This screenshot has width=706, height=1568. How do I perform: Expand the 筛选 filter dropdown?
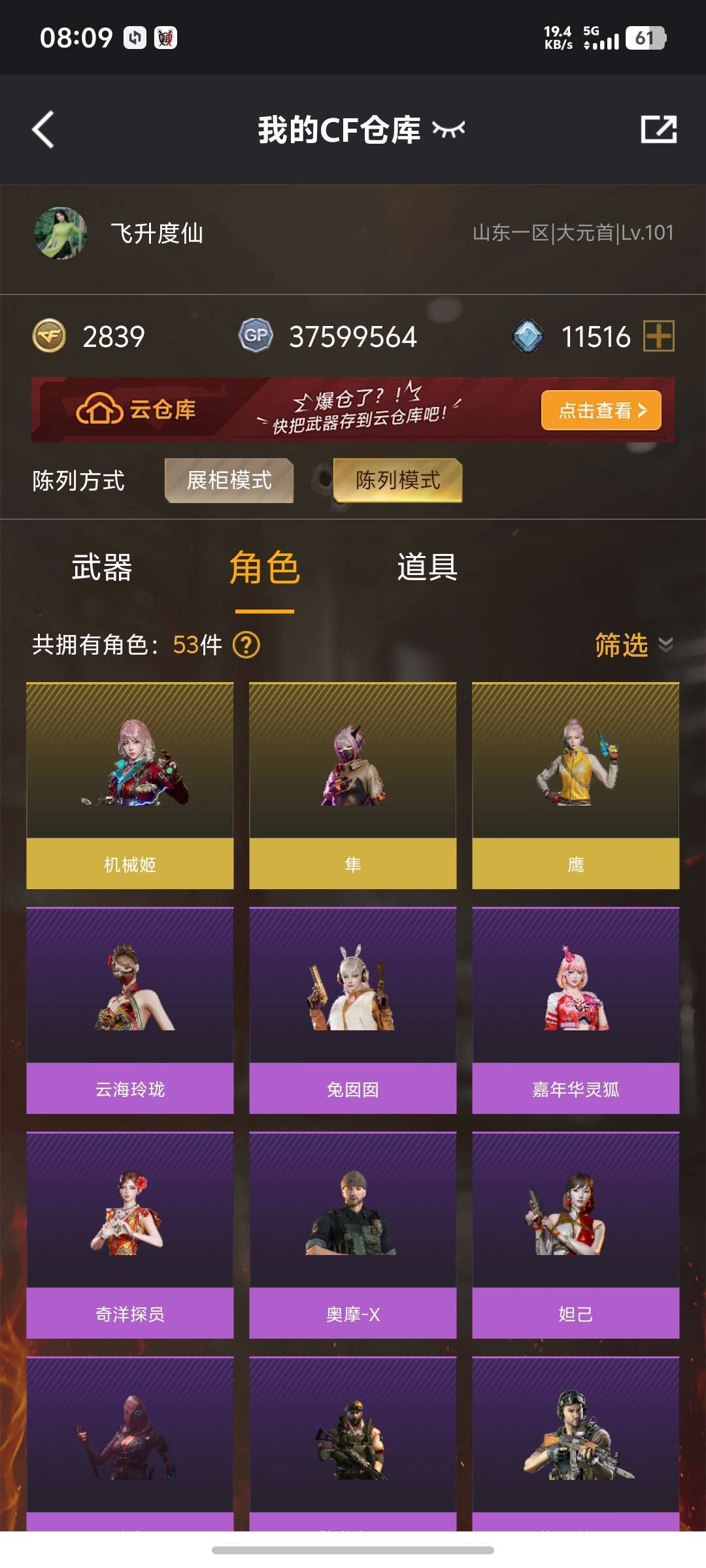coord(633,645)
